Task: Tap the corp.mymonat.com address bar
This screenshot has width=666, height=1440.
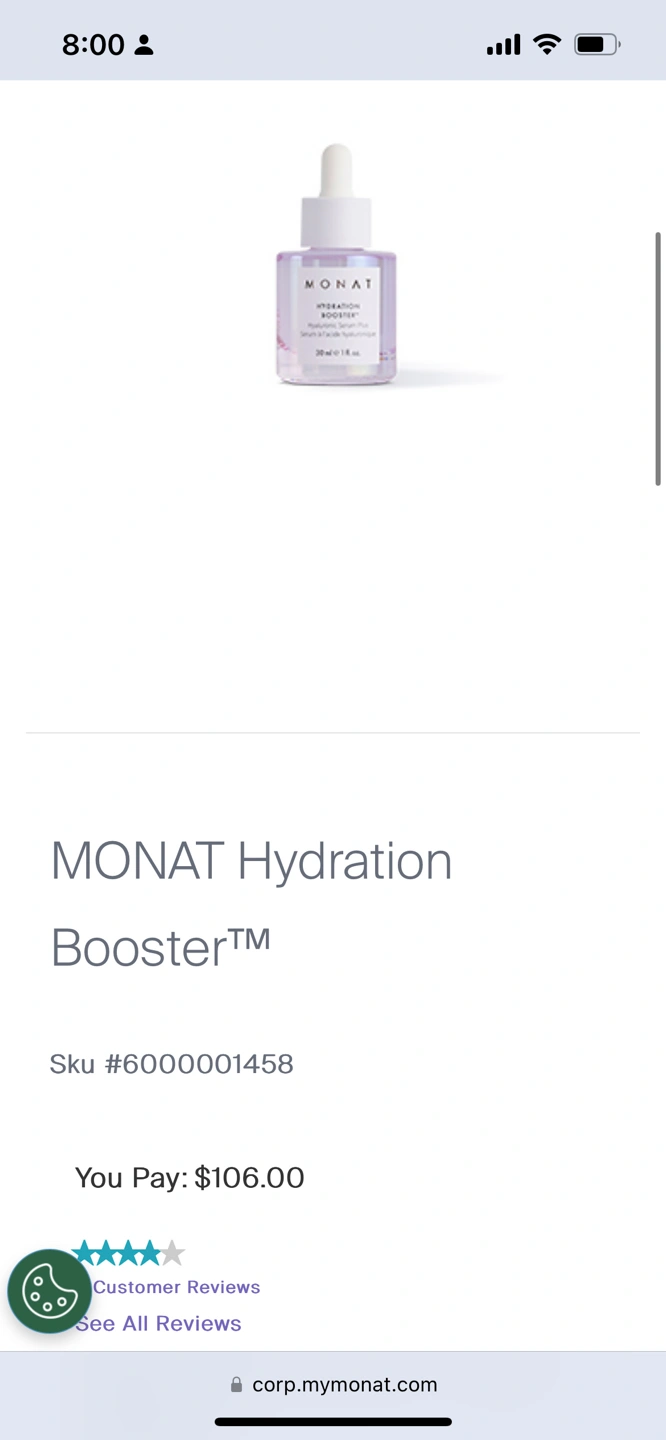Action: [333, 1385]
